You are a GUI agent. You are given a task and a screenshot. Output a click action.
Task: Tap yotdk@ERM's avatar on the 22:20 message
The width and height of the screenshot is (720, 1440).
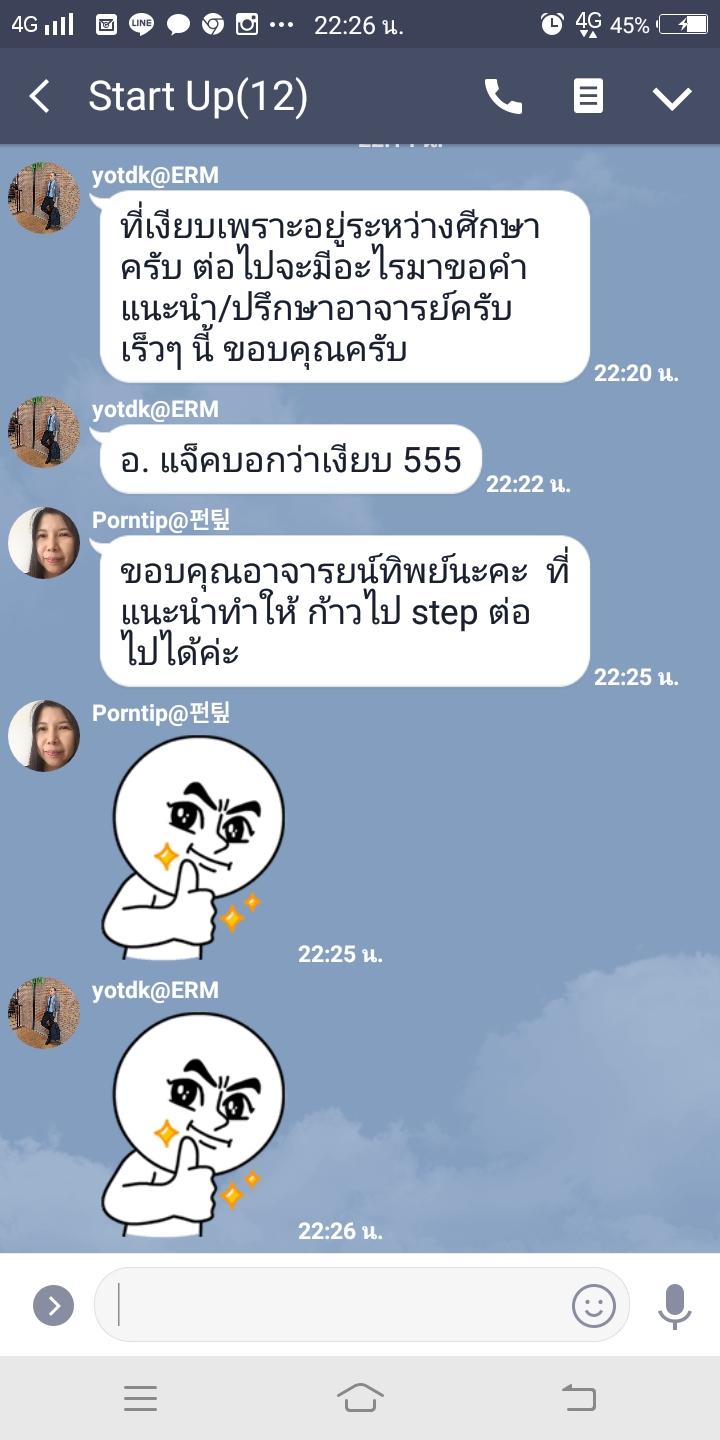point(44,198)
